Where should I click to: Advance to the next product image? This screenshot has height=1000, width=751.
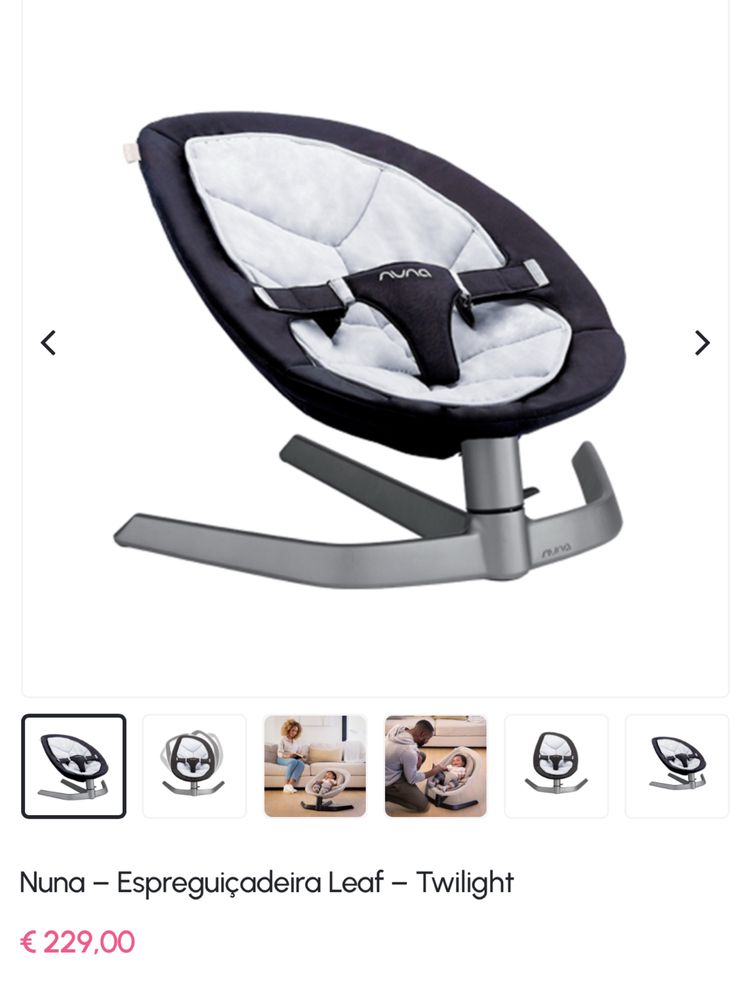coord(702,343)
